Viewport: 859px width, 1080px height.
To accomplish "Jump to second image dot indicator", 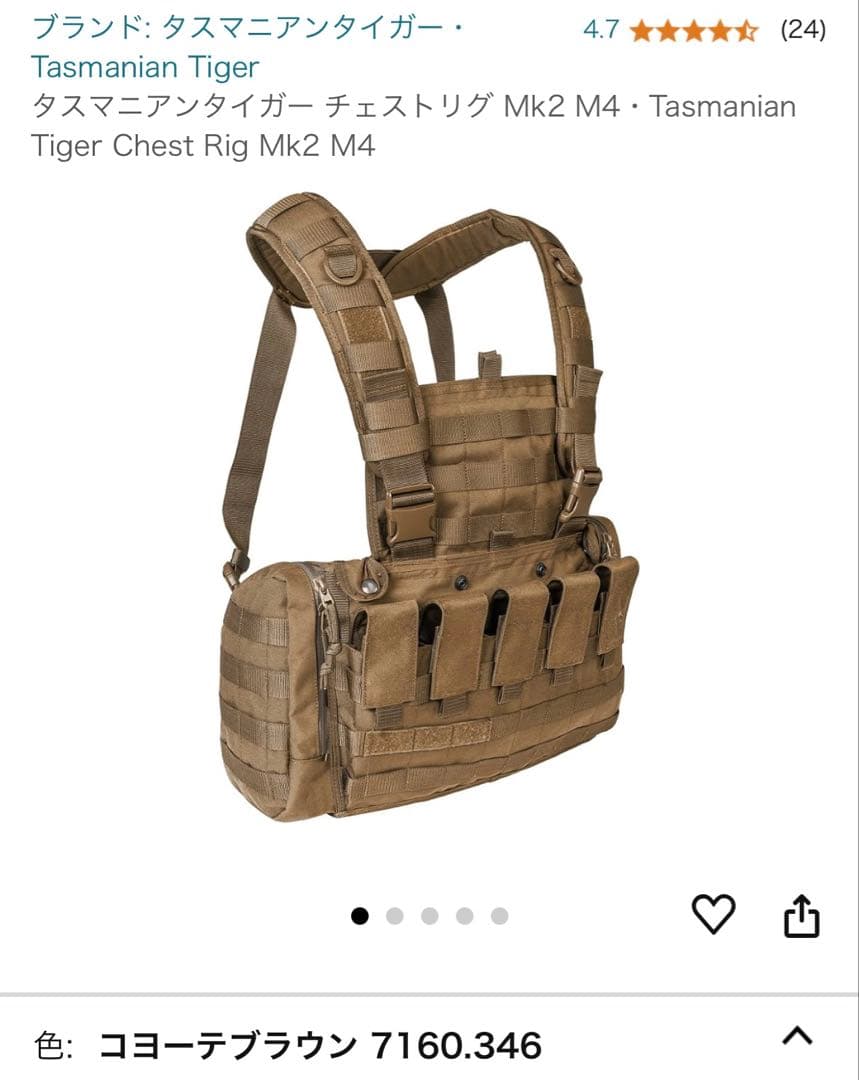I will pos(395,916).
